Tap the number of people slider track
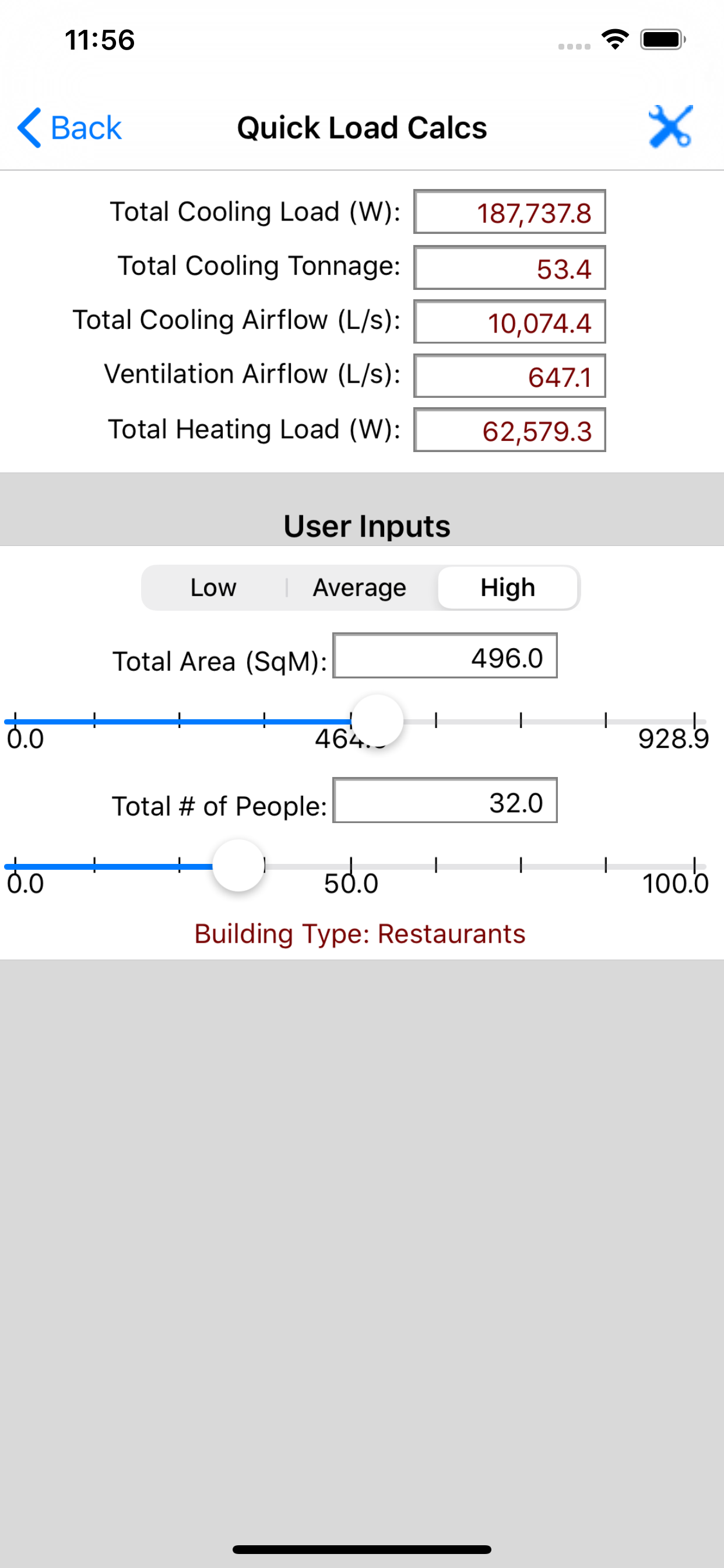Image resolution: width=724 pixels, height=1568 pixels. tap(354, 866)
